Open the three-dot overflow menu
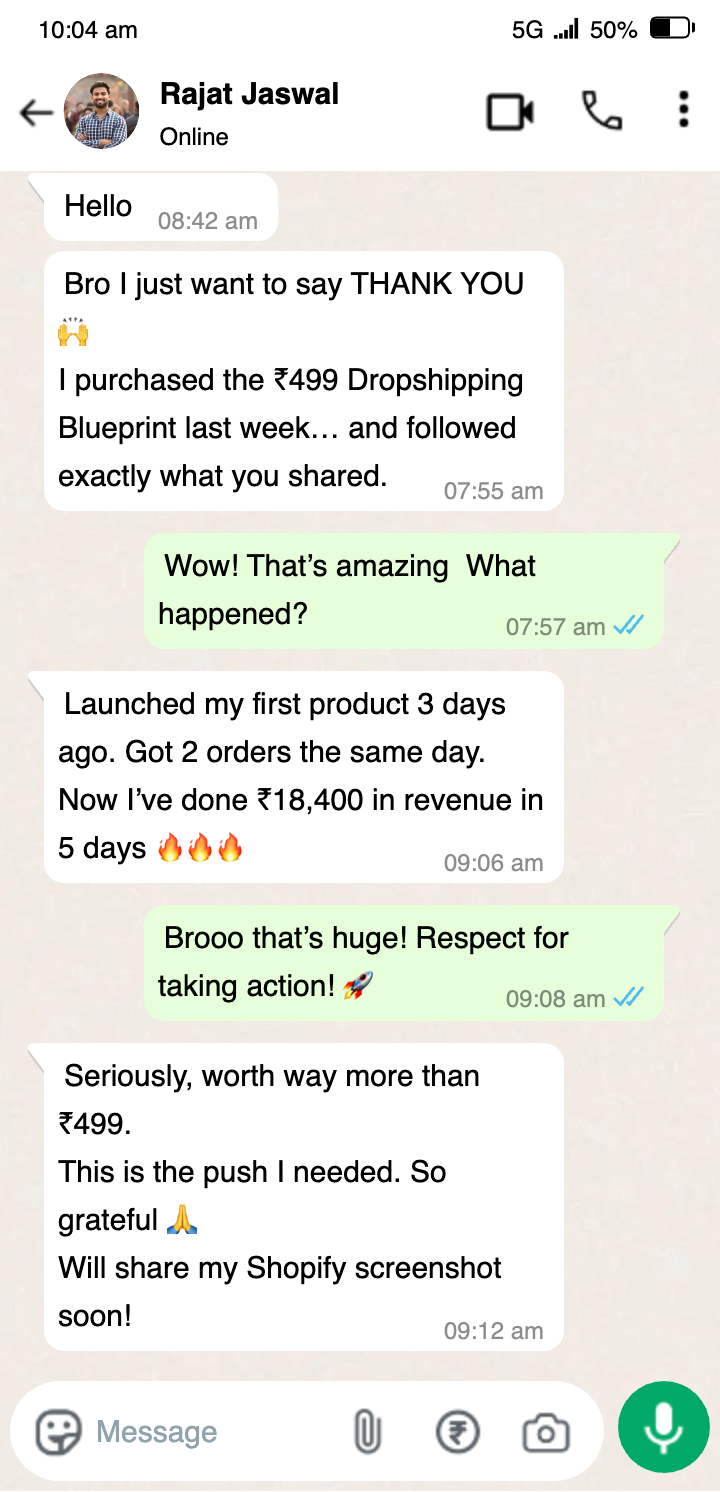Viewport: 720px width, 1492px height. [683, 110]
